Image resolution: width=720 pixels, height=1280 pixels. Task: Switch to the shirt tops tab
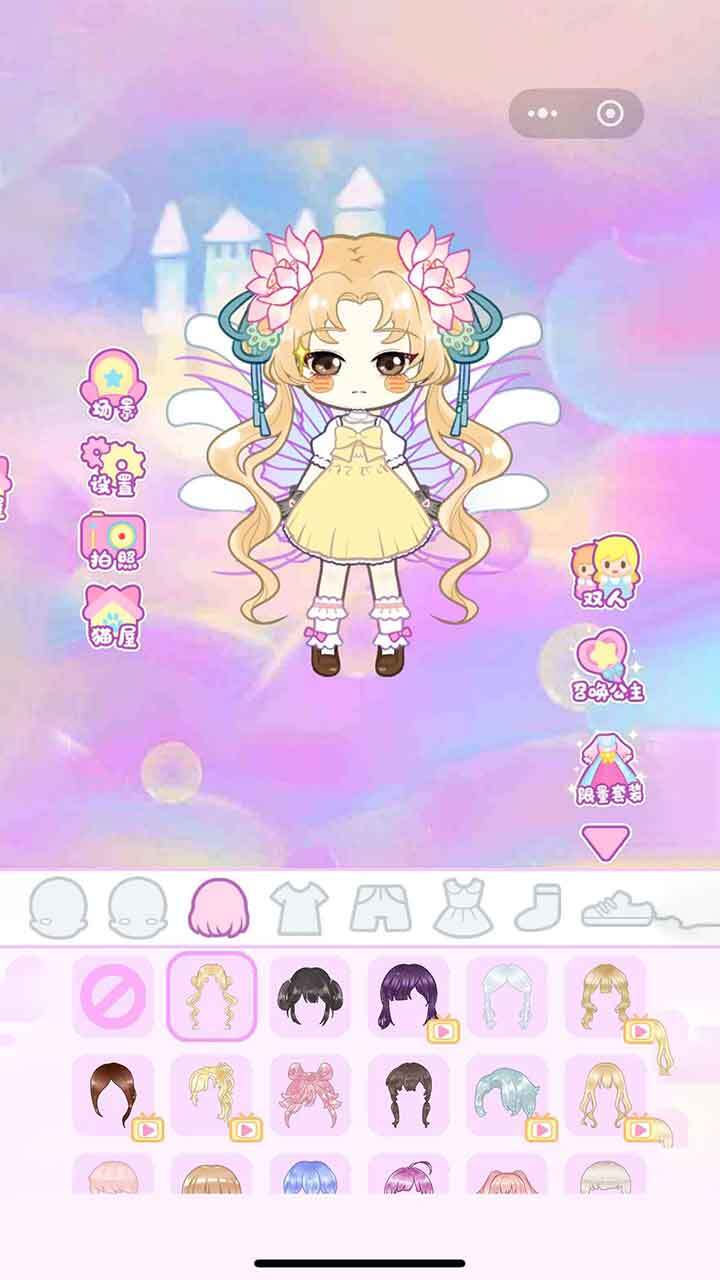pos(298,907)
